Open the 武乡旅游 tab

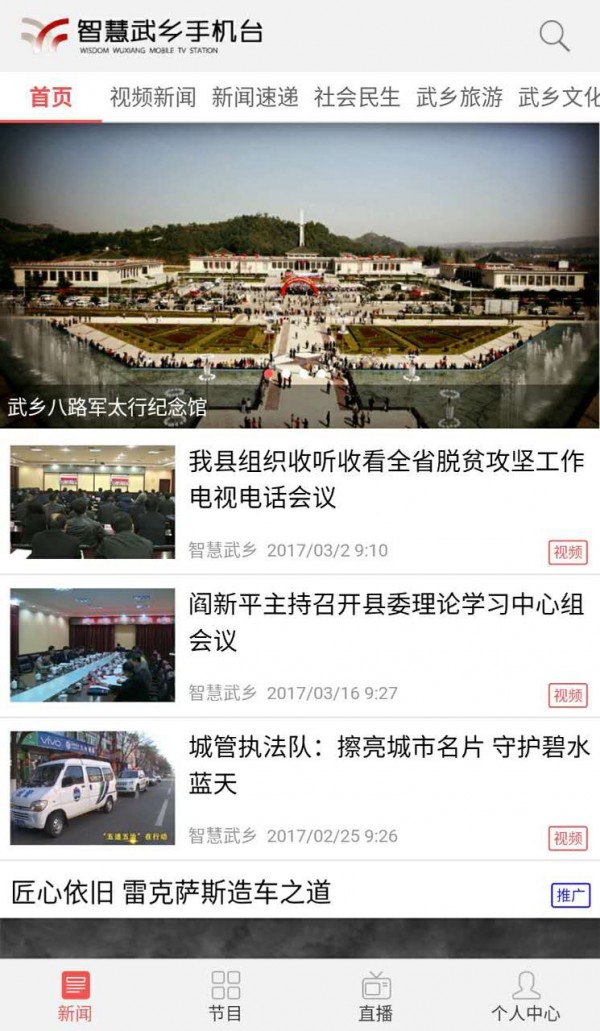pyautogui.click(x=459, y=97)
